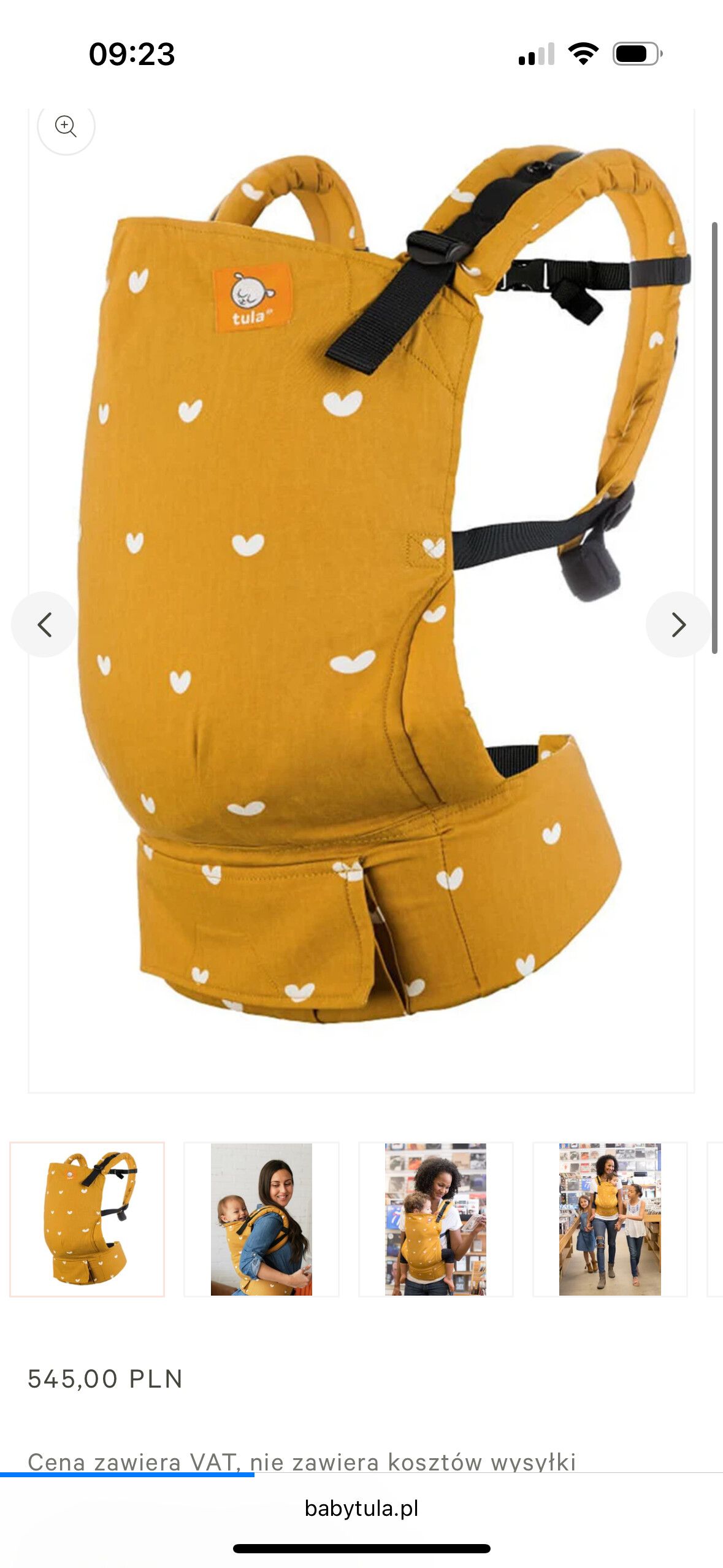Select thumbnail of woman back-carrying baby
723x1568 pixels.
(x=261, y=1220)
